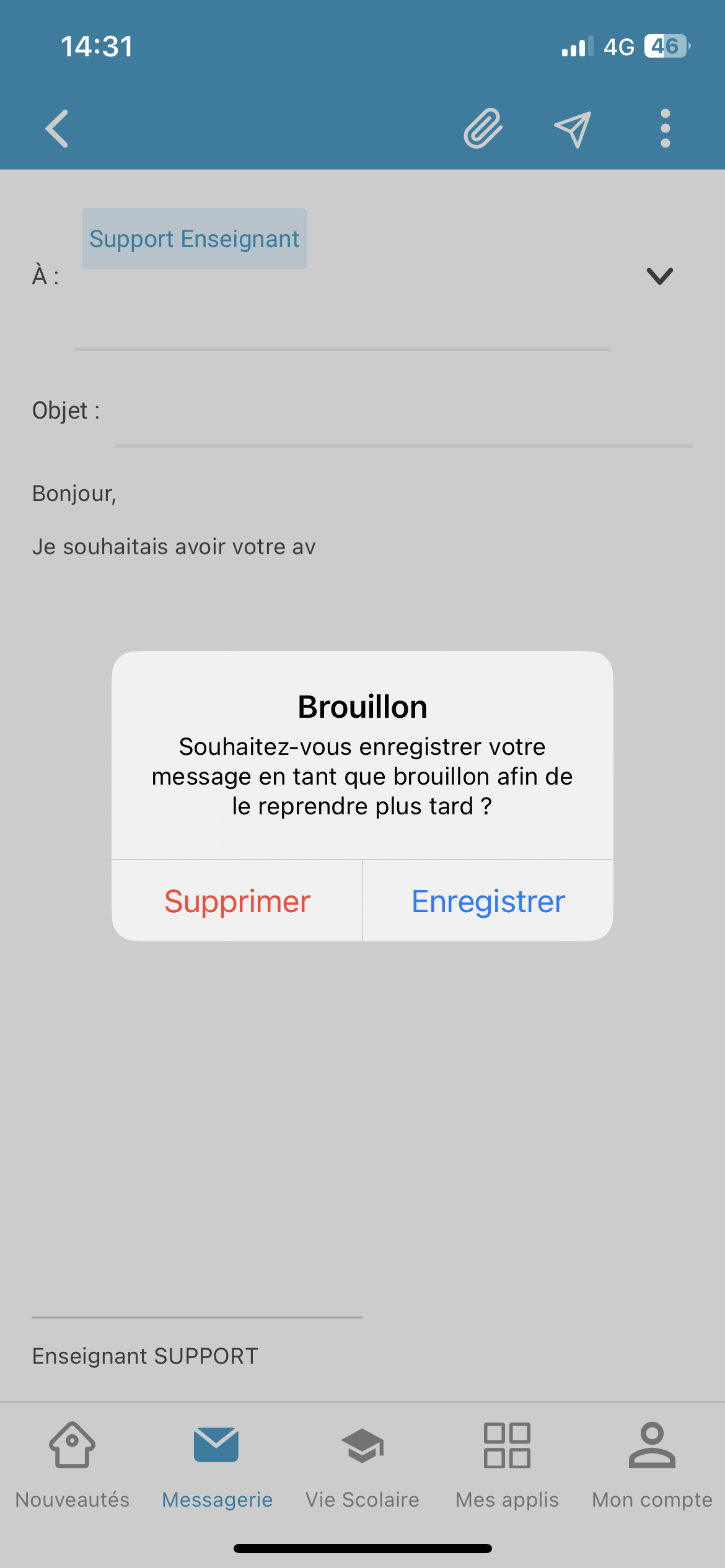Delete the draft with Supprimer

[x=237, y=901]
